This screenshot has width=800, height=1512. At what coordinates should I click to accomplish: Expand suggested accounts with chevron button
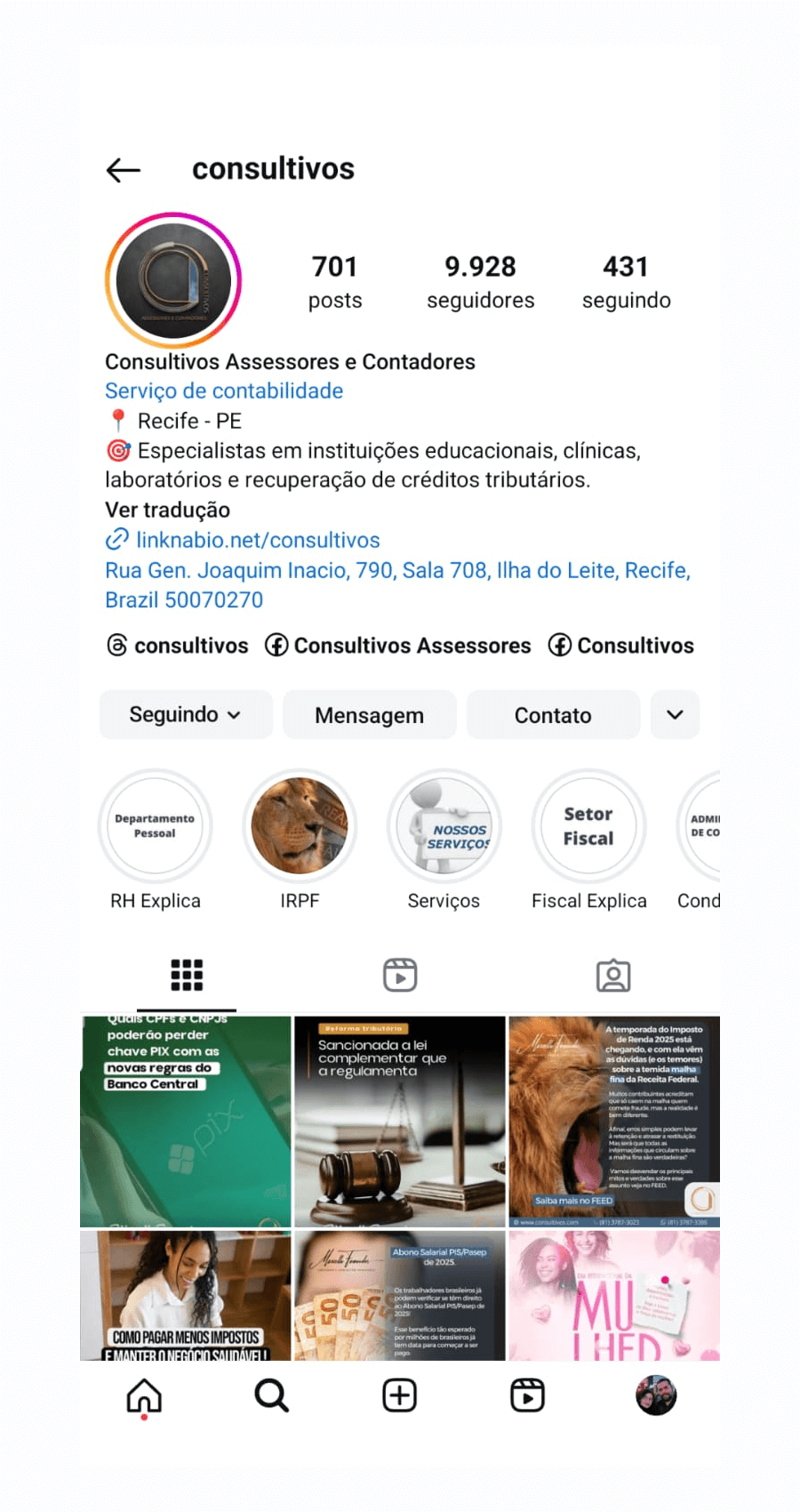tap(675, 715)
